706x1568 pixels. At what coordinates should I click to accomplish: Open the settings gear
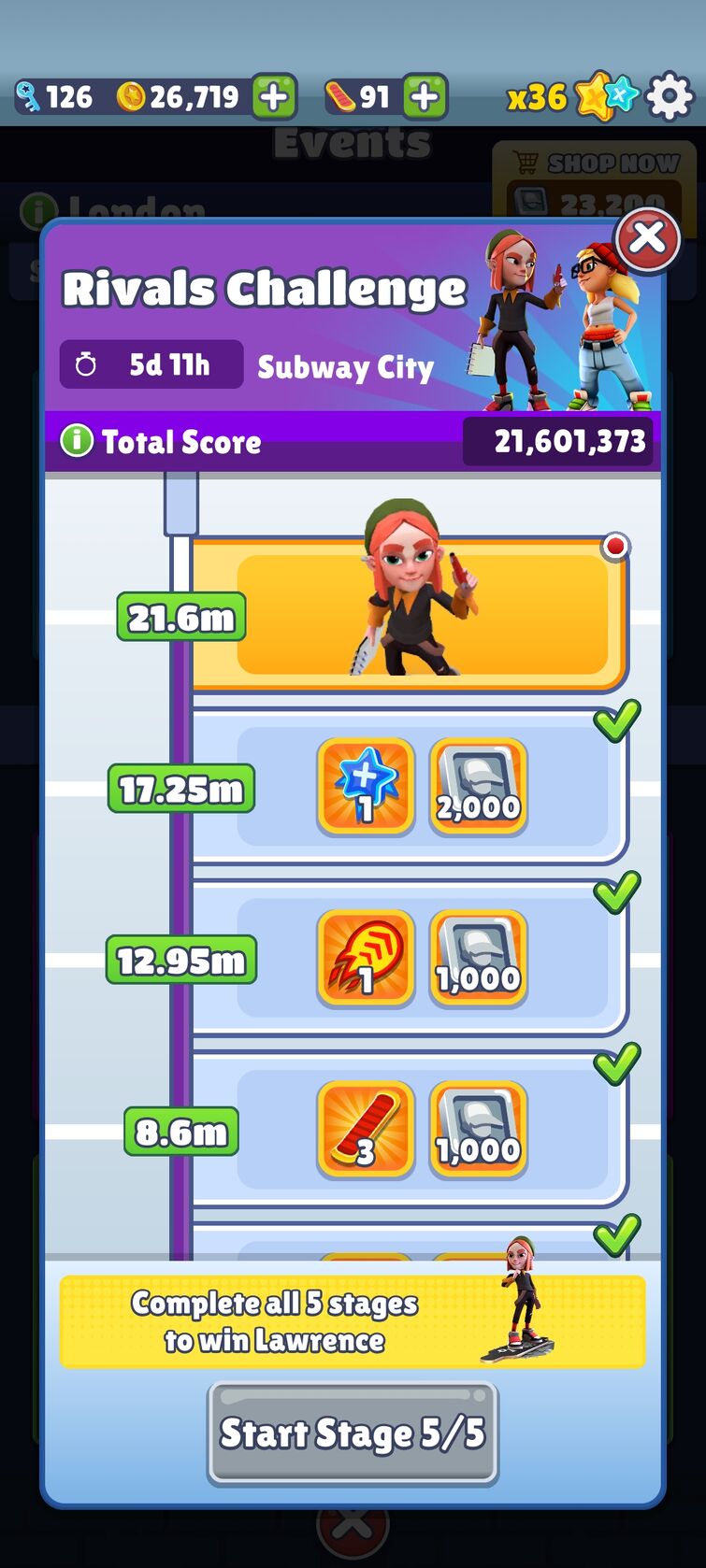[x=670, y=95]
